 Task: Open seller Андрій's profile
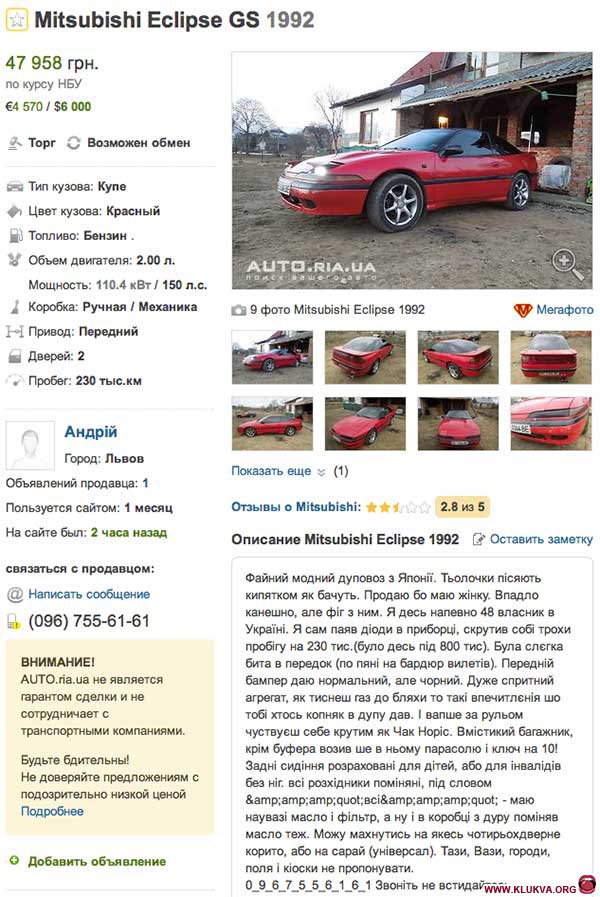(91, 432)
